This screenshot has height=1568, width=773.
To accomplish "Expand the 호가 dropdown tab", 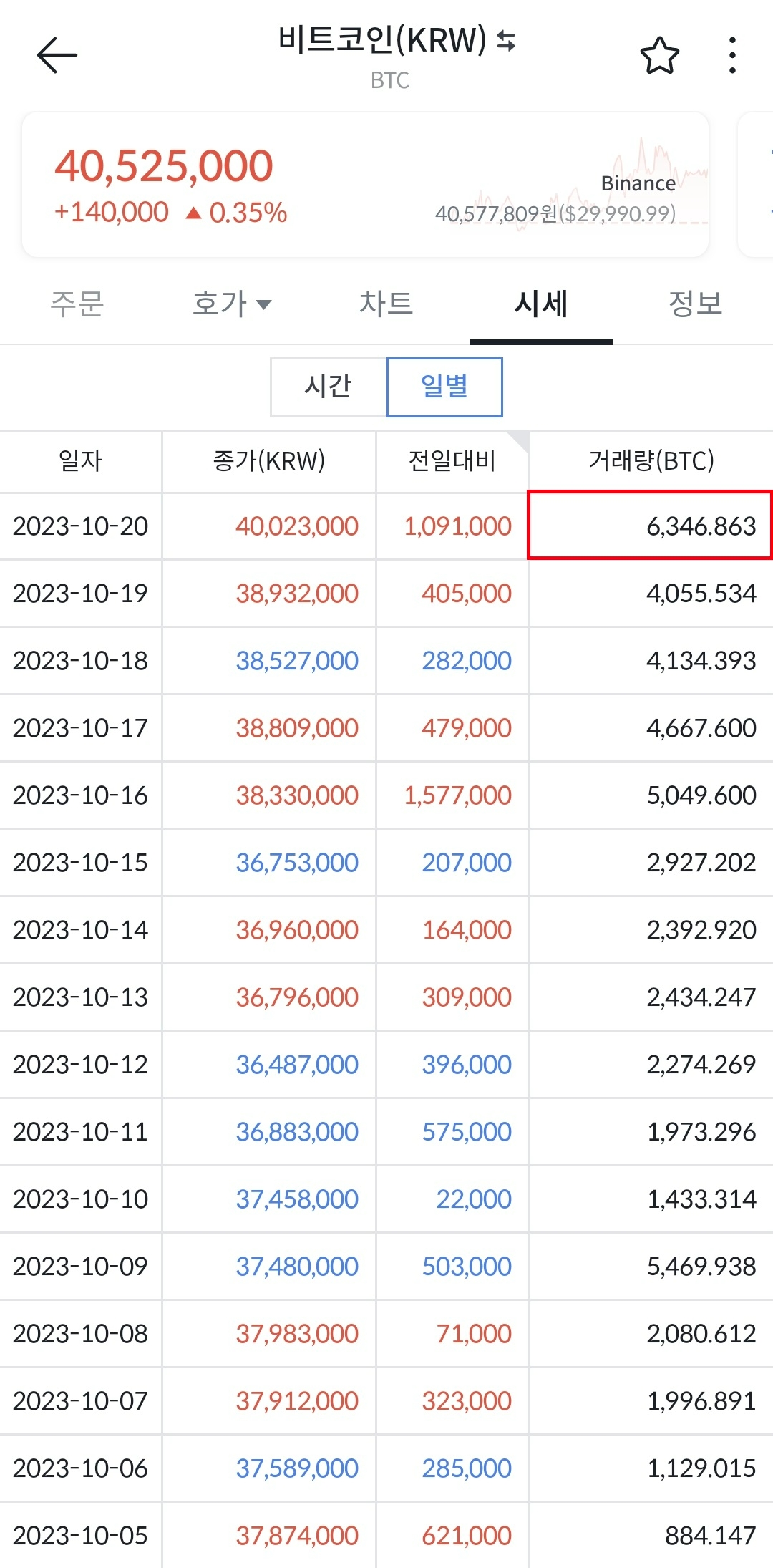I will 231,304.
